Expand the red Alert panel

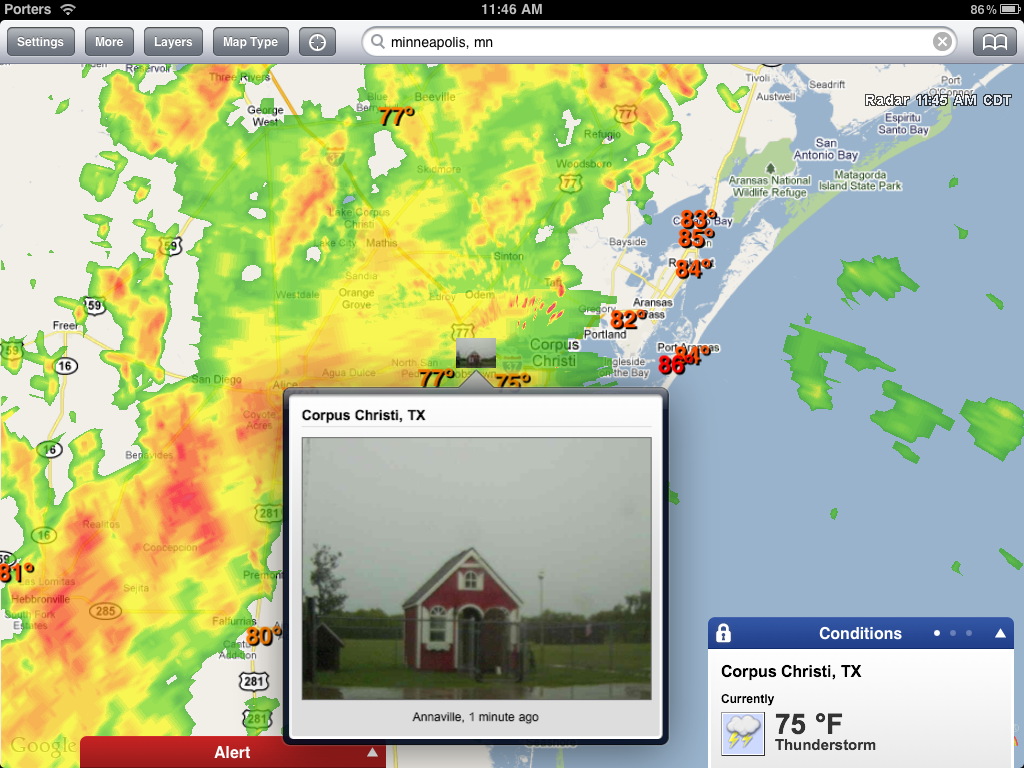click(x=233, y=752)
